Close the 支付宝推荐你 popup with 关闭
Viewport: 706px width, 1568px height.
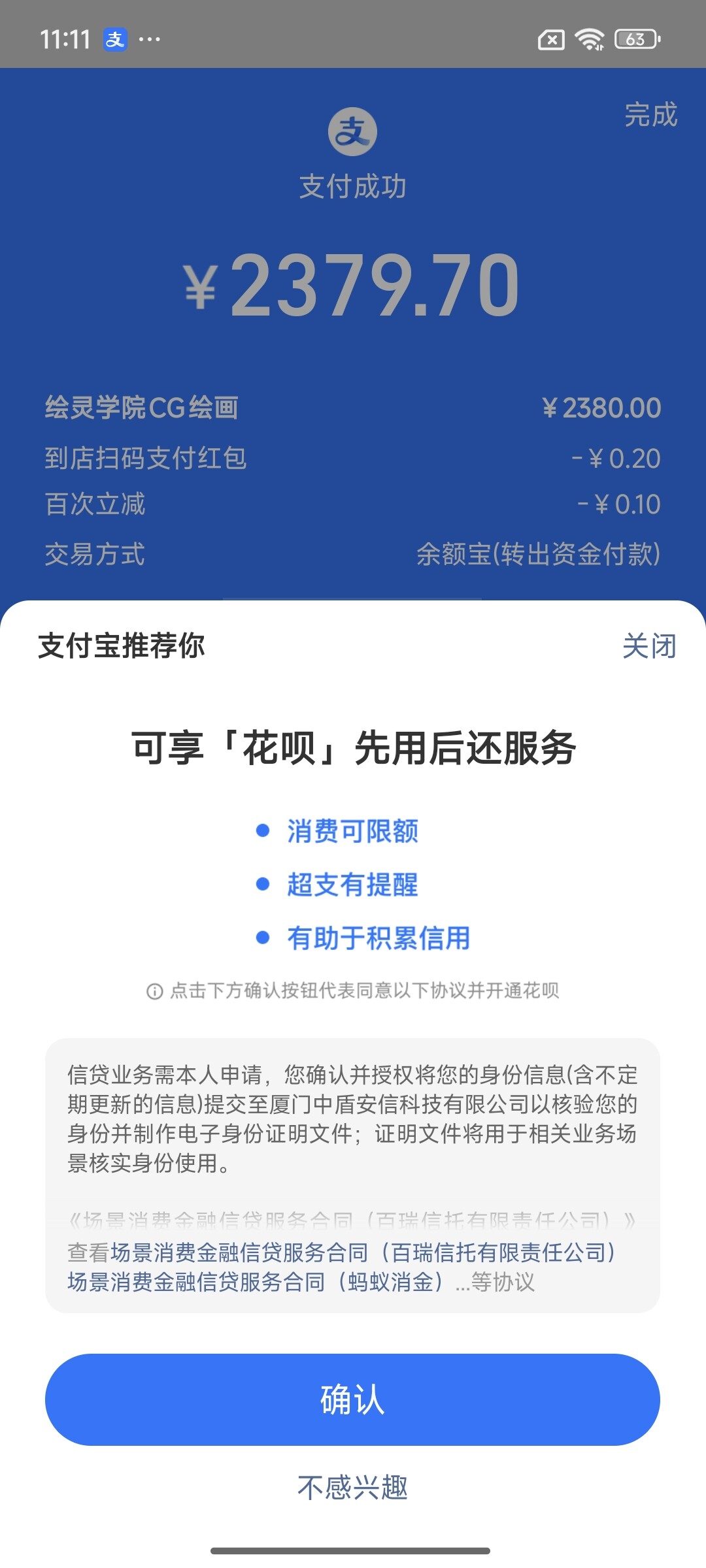649,646
